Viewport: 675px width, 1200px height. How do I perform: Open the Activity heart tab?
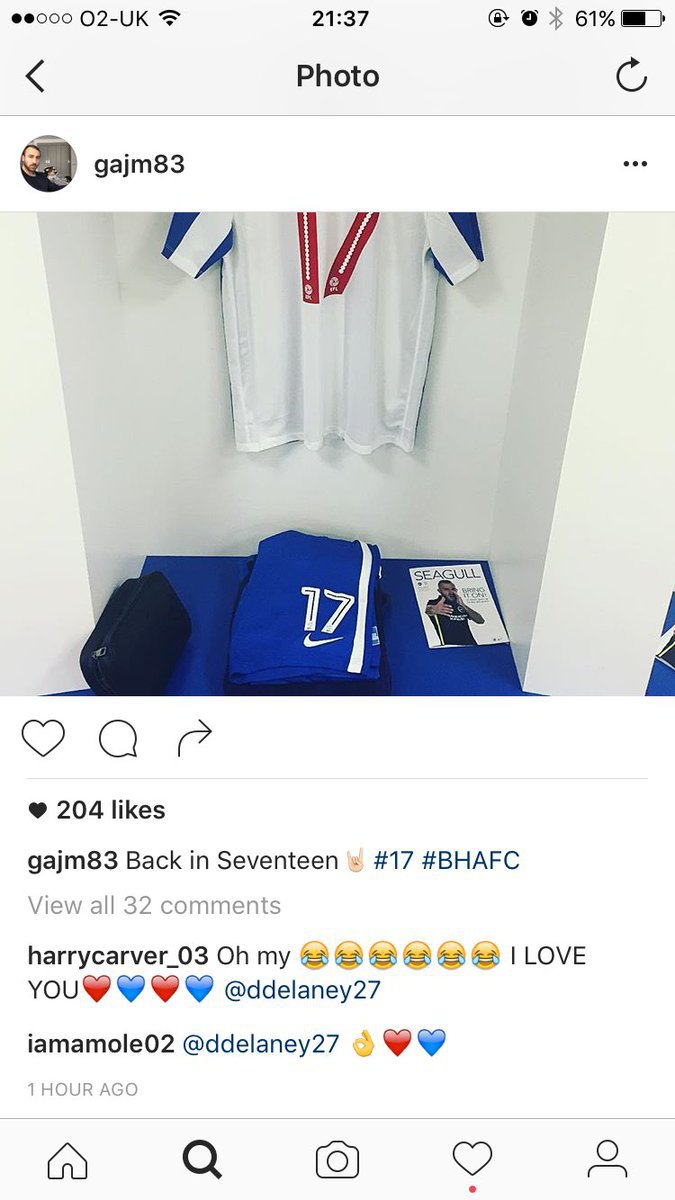click(x=472, y=1160)
